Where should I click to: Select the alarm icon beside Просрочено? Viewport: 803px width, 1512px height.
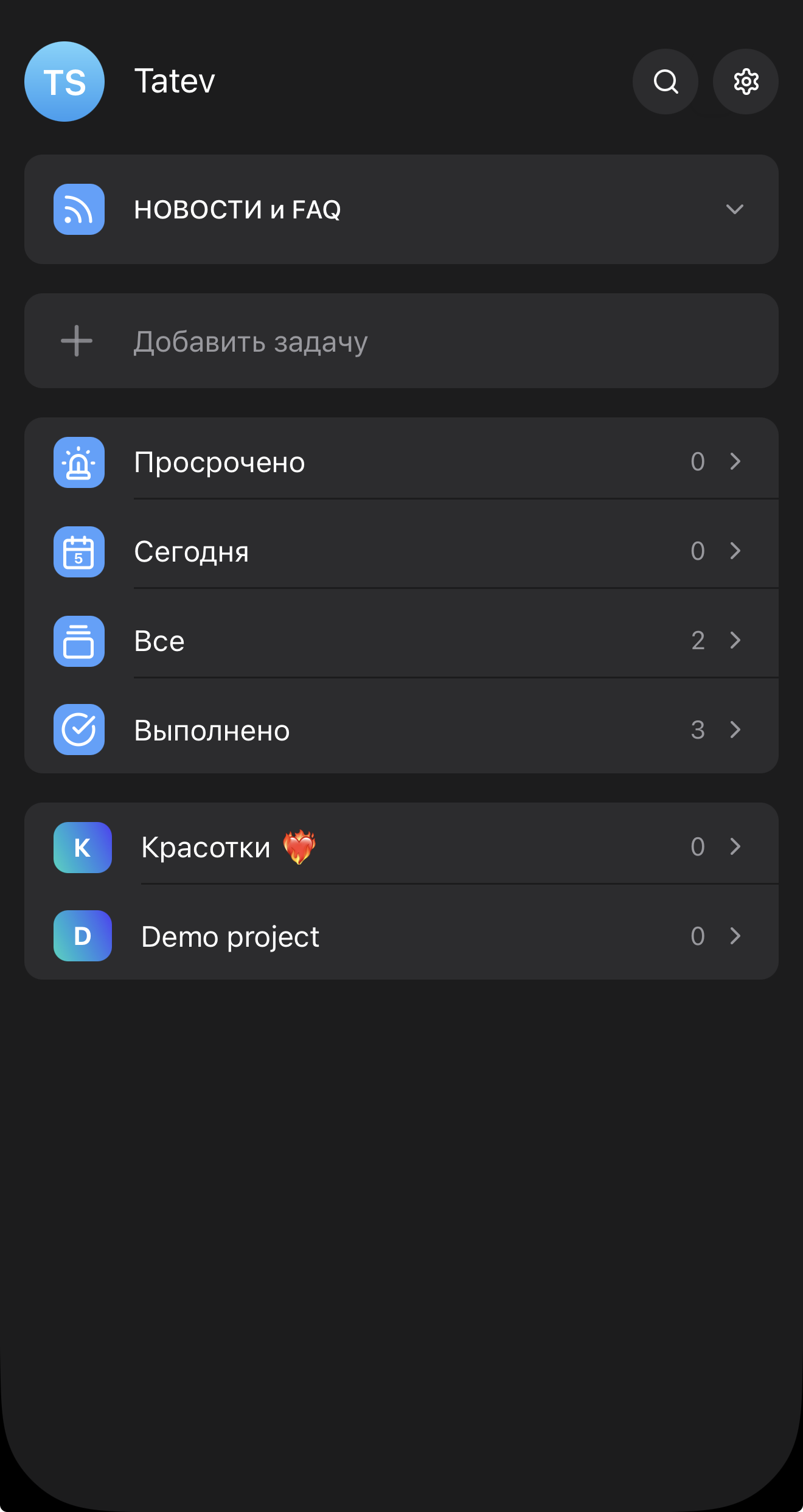[79, 462]
